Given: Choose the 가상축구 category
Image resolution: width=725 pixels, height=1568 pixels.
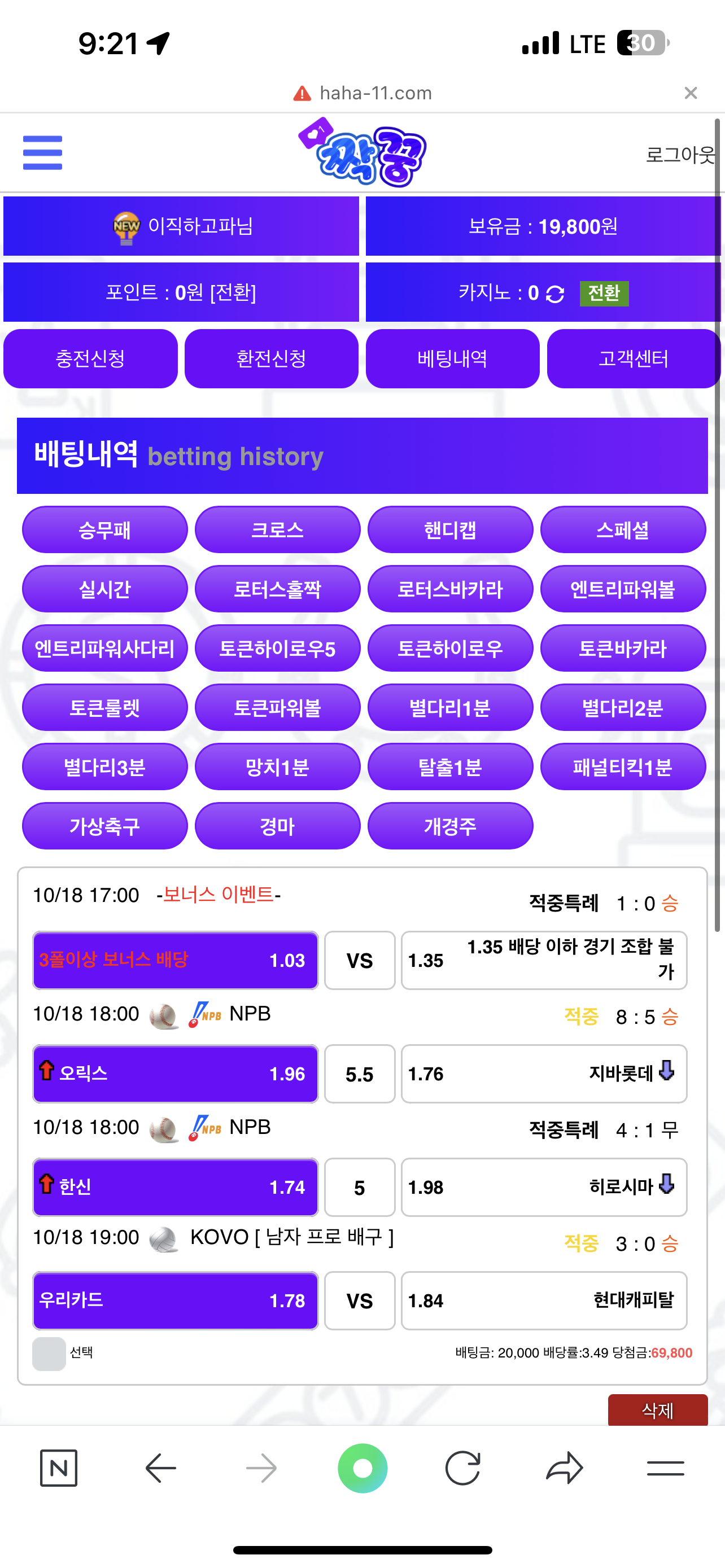Looking at the screenshot, I should coord(104,826).
